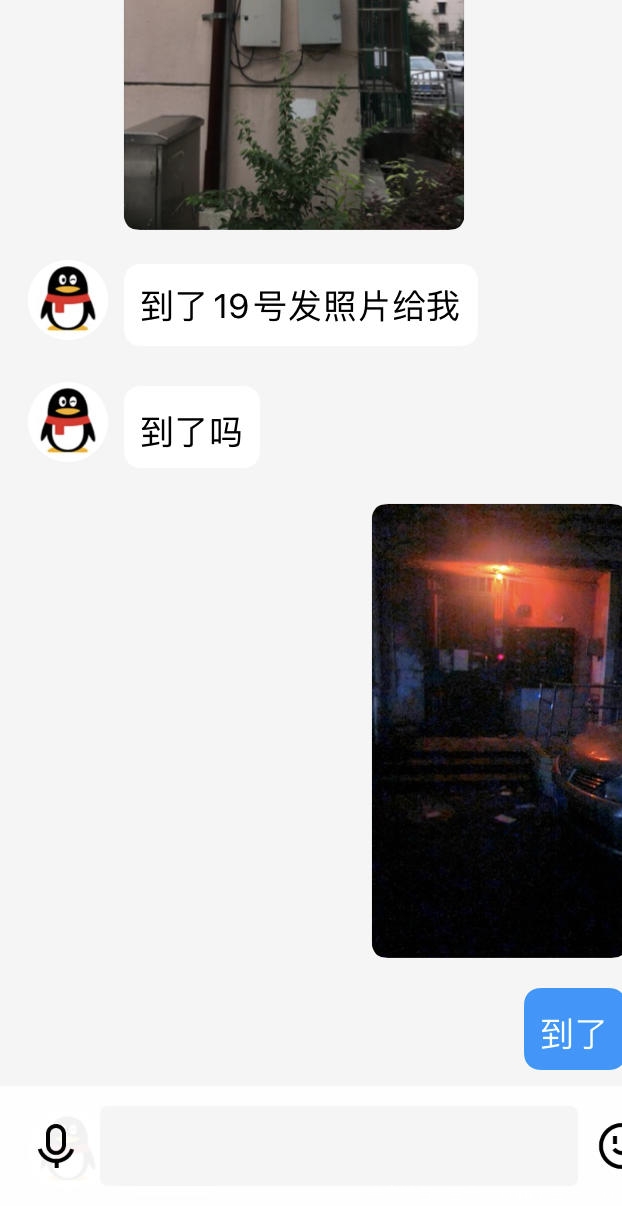
Task: Open the sent dark night photo
Action: pyautogui.click(x=497, y=730)
